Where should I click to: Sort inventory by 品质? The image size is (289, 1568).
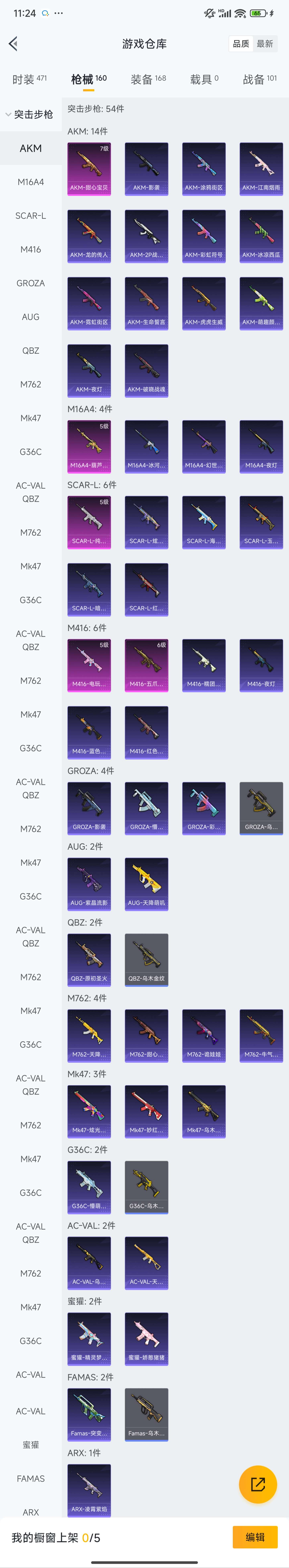(x=241, y=44)
